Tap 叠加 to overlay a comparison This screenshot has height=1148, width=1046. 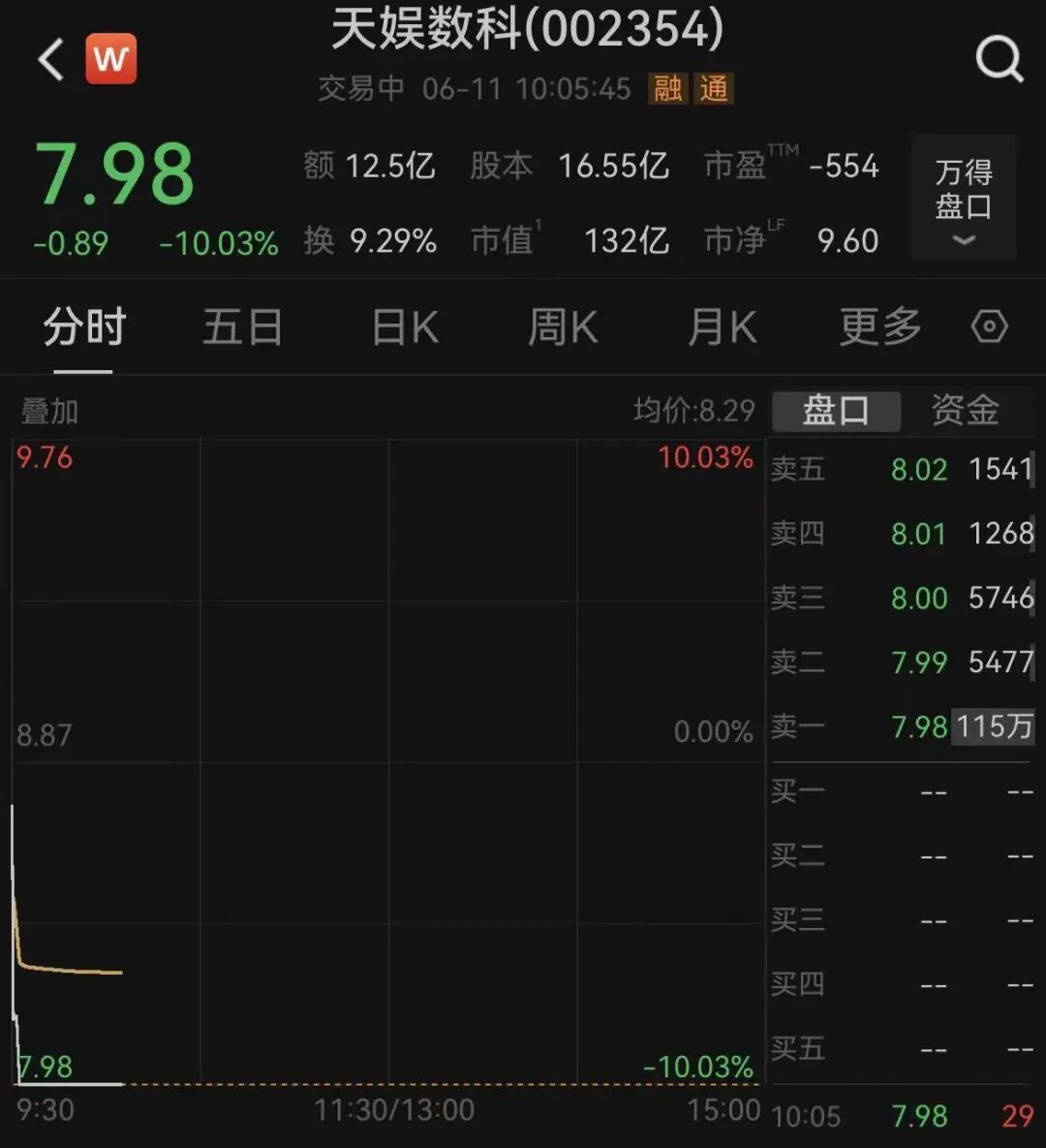click(x=49, y=412)
